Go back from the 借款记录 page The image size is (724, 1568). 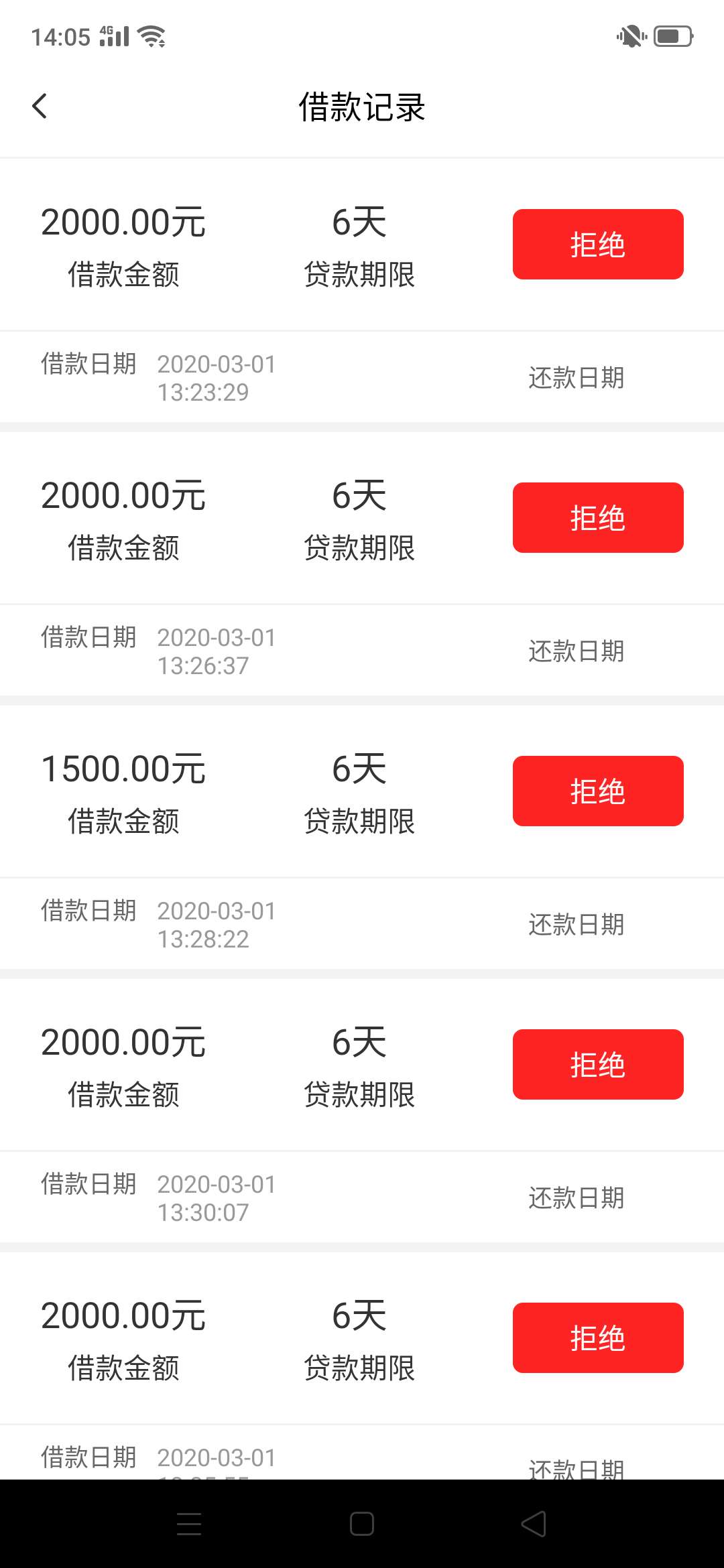40,106
